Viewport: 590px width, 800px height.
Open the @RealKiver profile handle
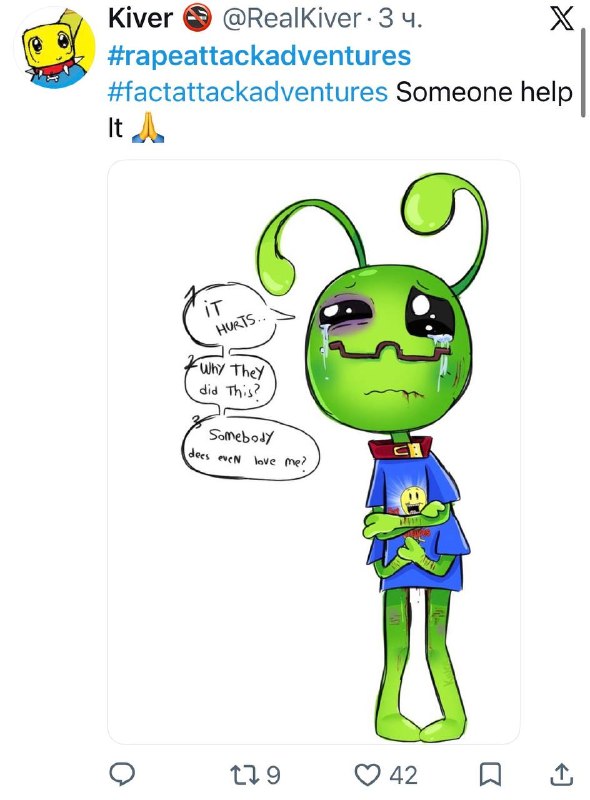[291, 19]
